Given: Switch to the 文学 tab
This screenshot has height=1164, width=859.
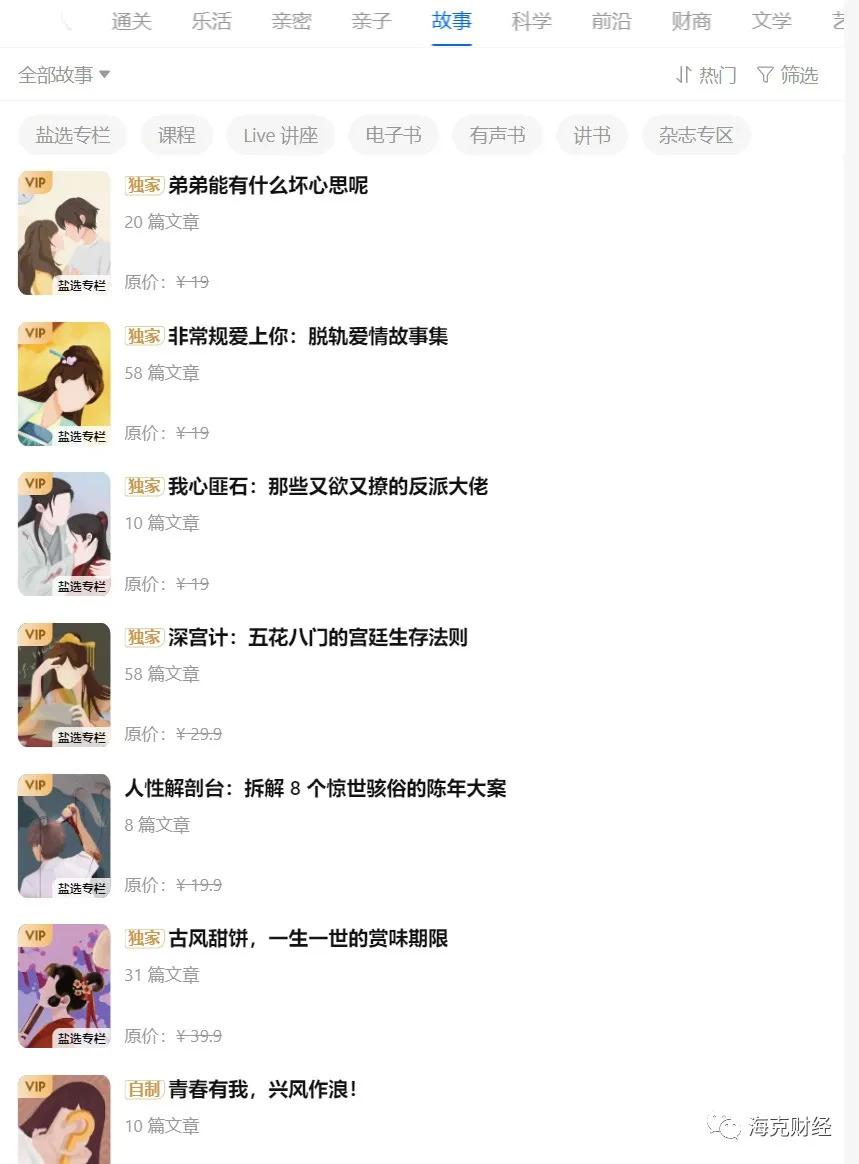Looking at the screenshot, I should coord(771,21).
